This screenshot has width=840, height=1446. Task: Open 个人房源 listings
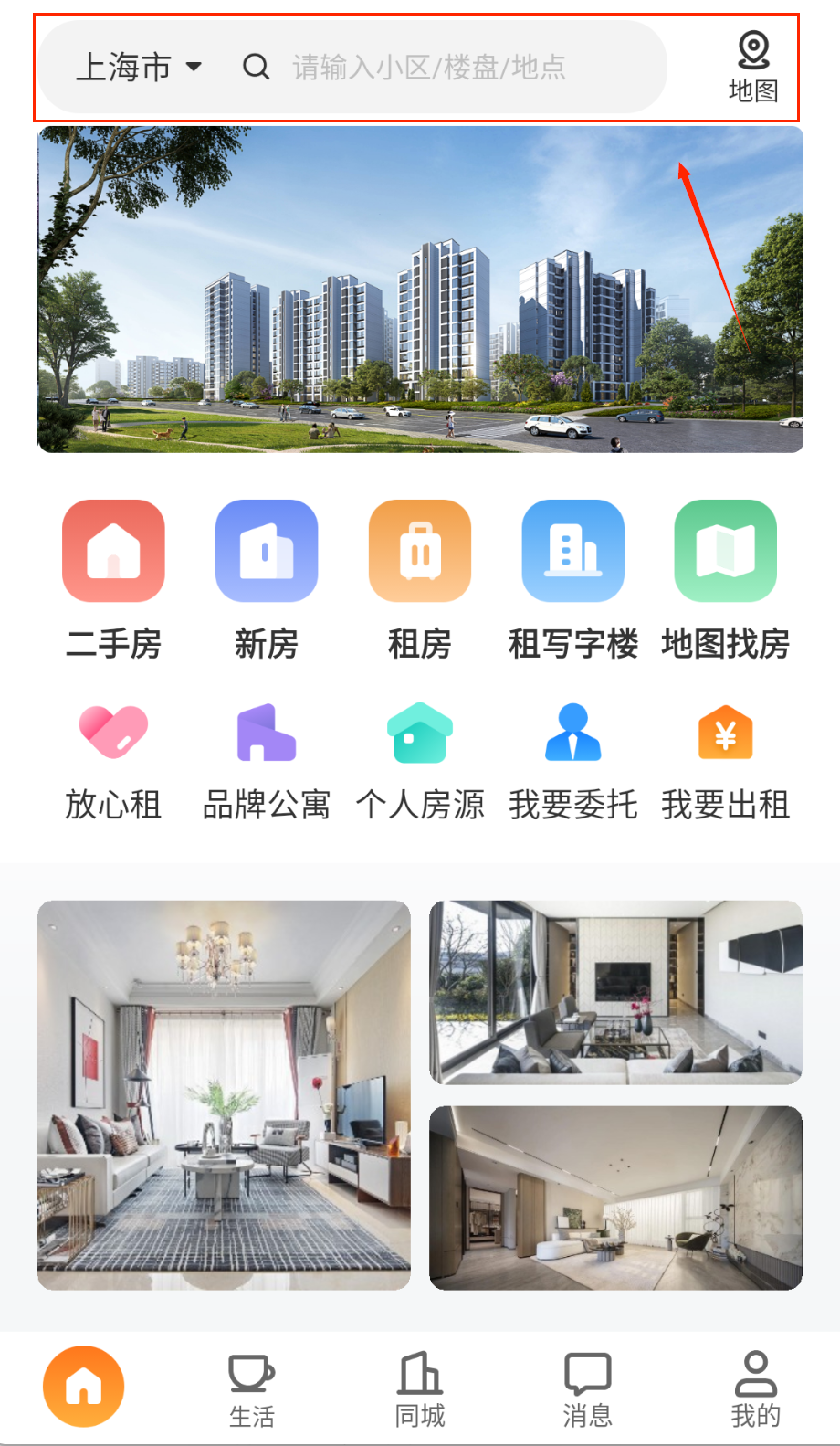point(420,760)
